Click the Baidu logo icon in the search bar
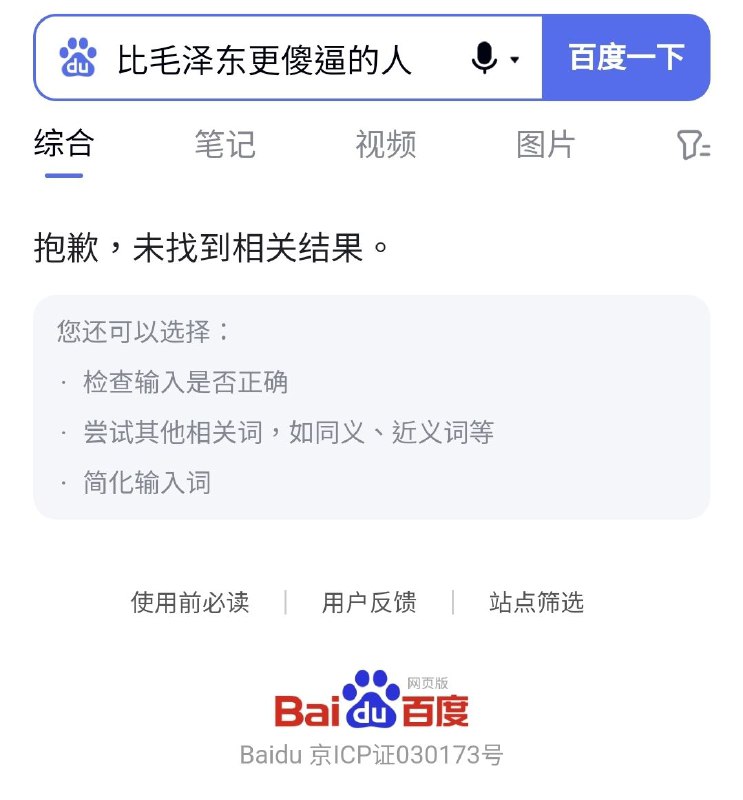 point(79,58)
